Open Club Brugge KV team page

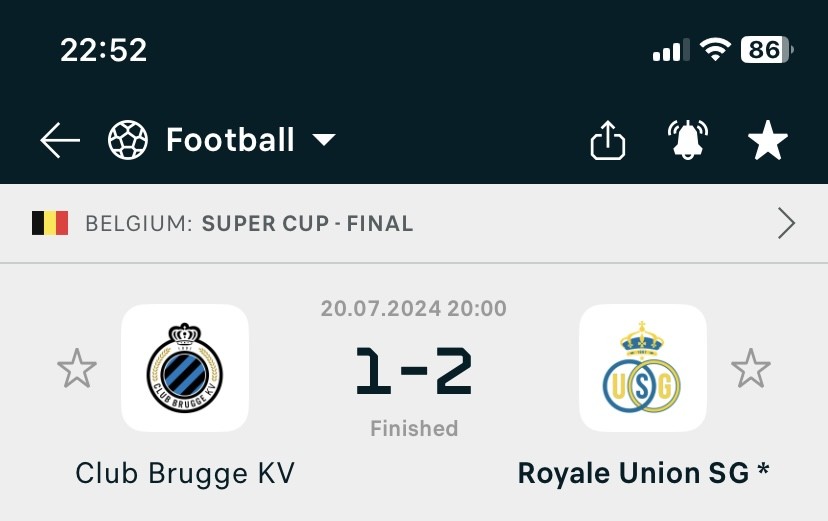pos(185,368)
